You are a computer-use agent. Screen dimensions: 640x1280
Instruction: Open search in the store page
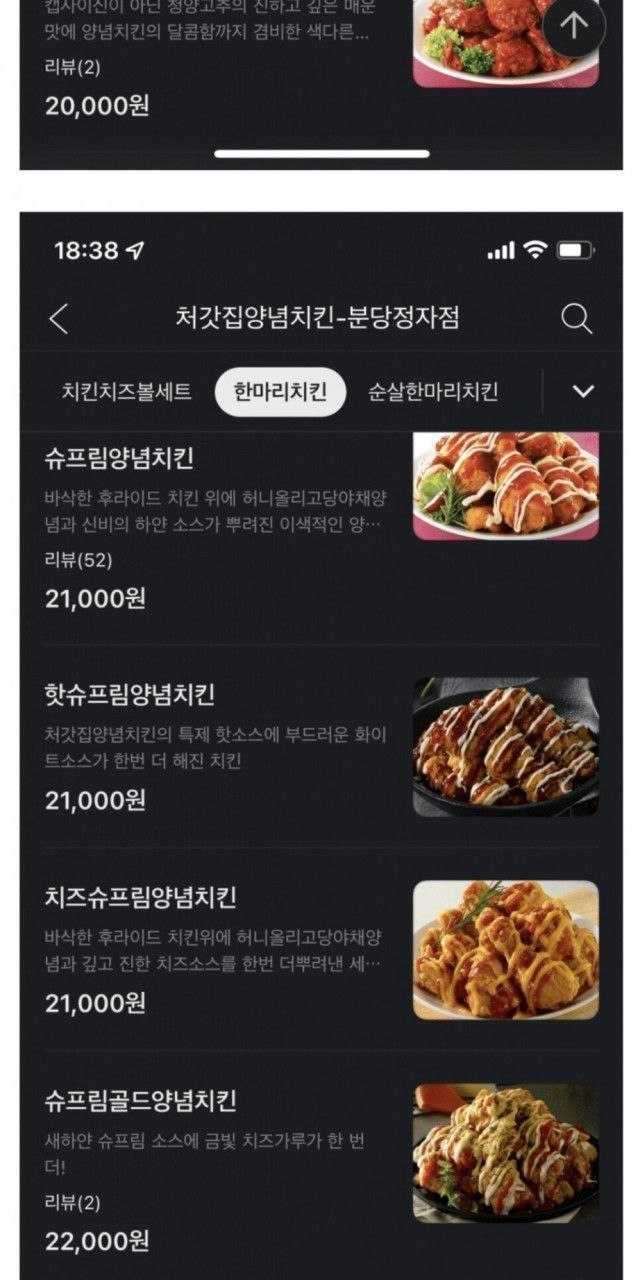[x=576, y=319]
